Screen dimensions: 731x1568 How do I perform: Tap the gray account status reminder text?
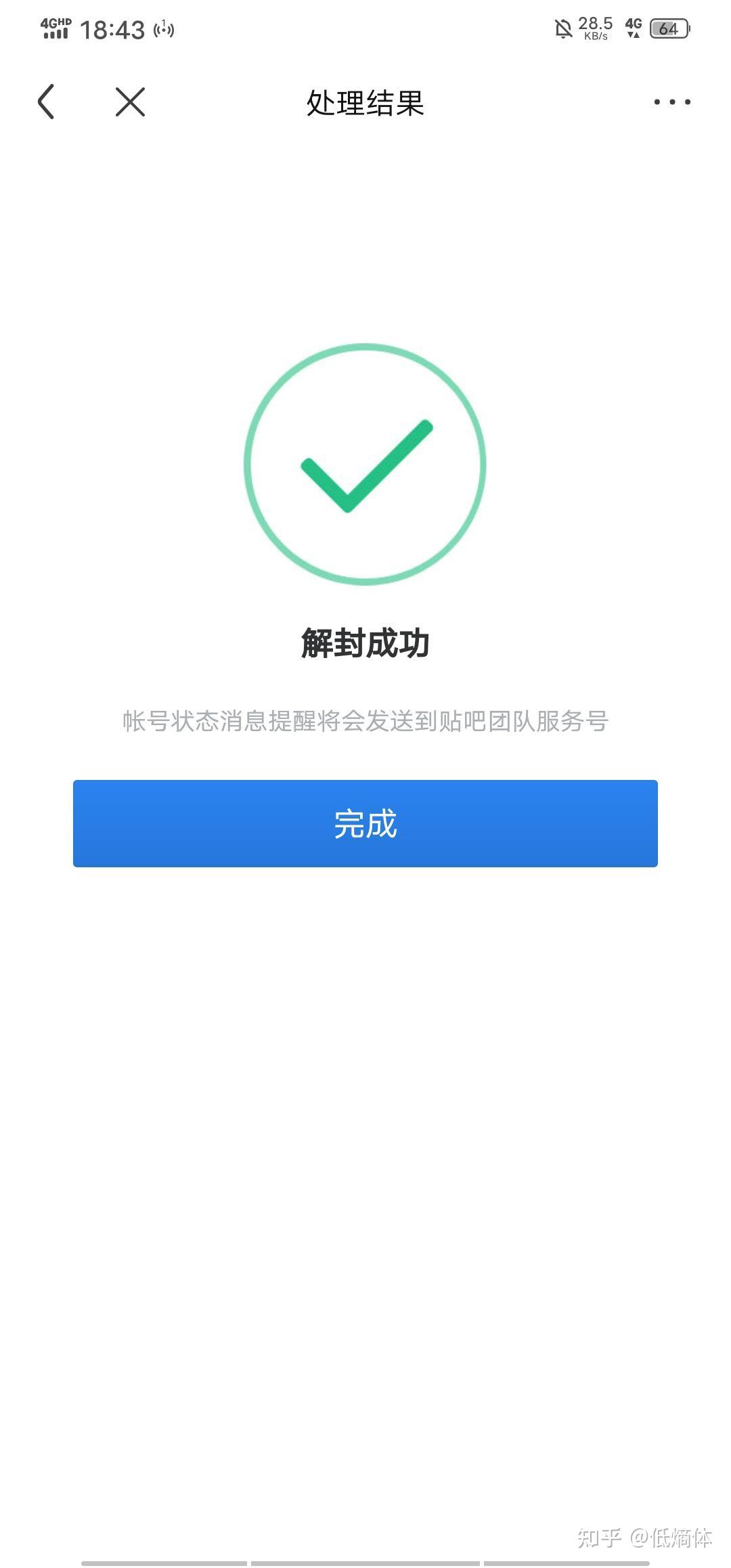pyautogui.click(x=365, y=722)
